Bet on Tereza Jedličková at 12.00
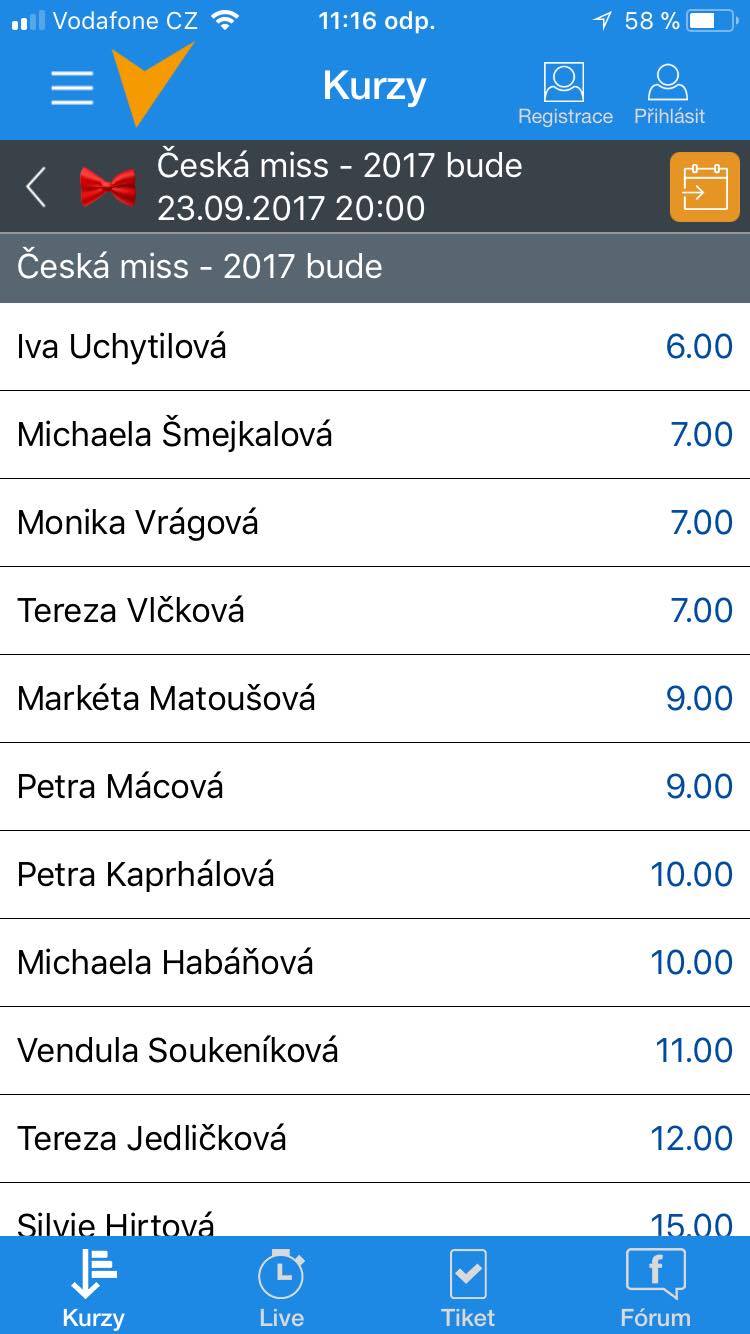 691,1139
